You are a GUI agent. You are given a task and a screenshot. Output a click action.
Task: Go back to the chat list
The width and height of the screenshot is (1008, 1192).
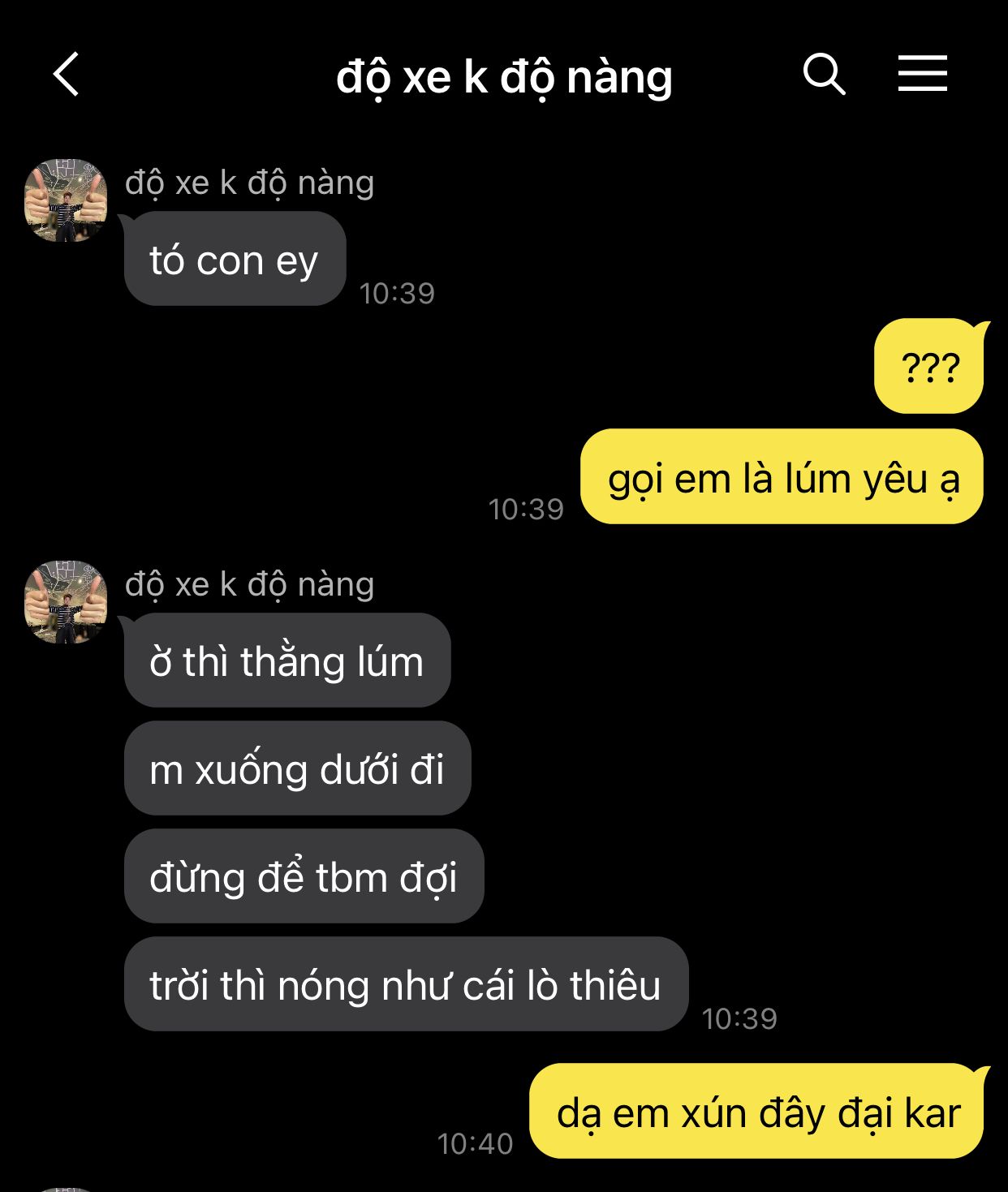pyautogui.click(x=67, y=75)
